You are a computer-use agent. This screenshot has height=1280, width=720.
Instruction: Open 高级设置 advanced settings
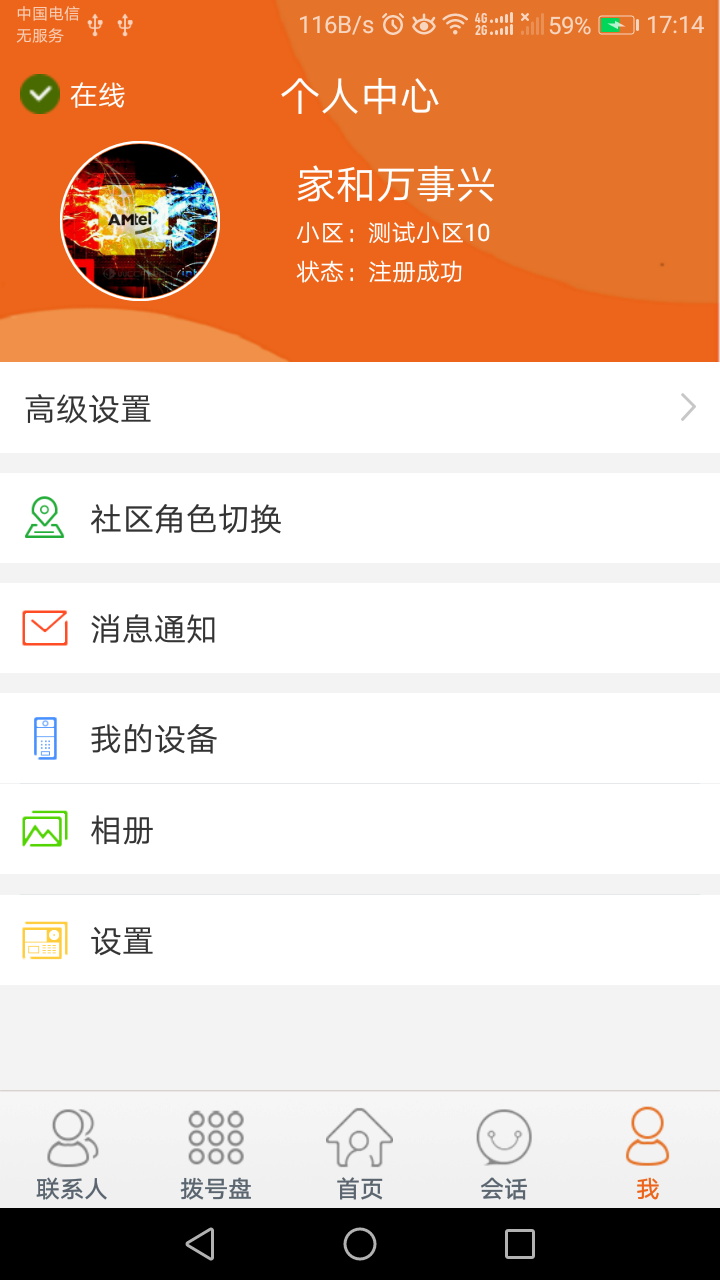click(x=360, y=408)
